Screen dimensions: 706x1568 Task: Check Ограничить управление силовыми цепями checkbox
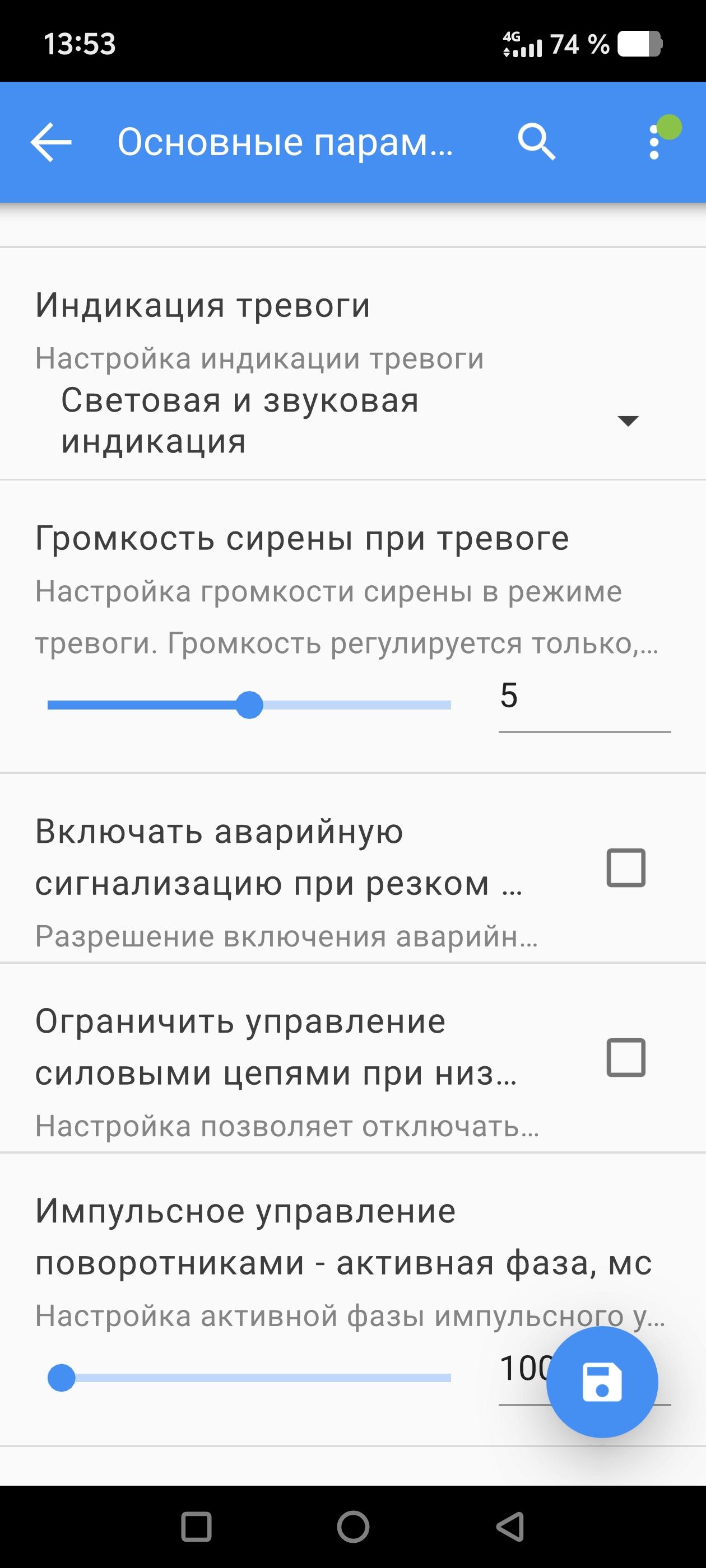pyautogui.click(x=625, y=1057)
